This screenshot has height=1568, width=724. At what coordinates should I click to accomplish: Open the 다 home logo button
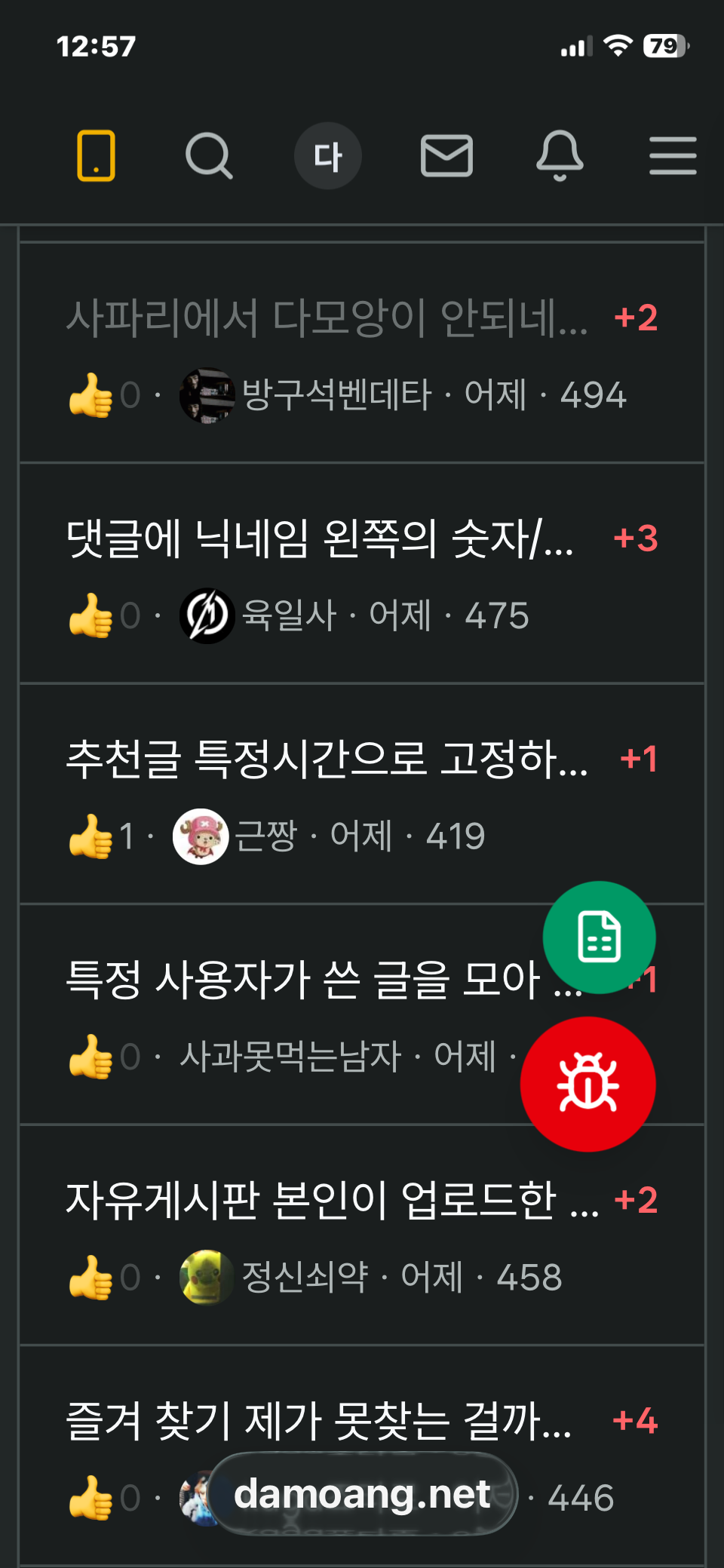coord(328,156)
